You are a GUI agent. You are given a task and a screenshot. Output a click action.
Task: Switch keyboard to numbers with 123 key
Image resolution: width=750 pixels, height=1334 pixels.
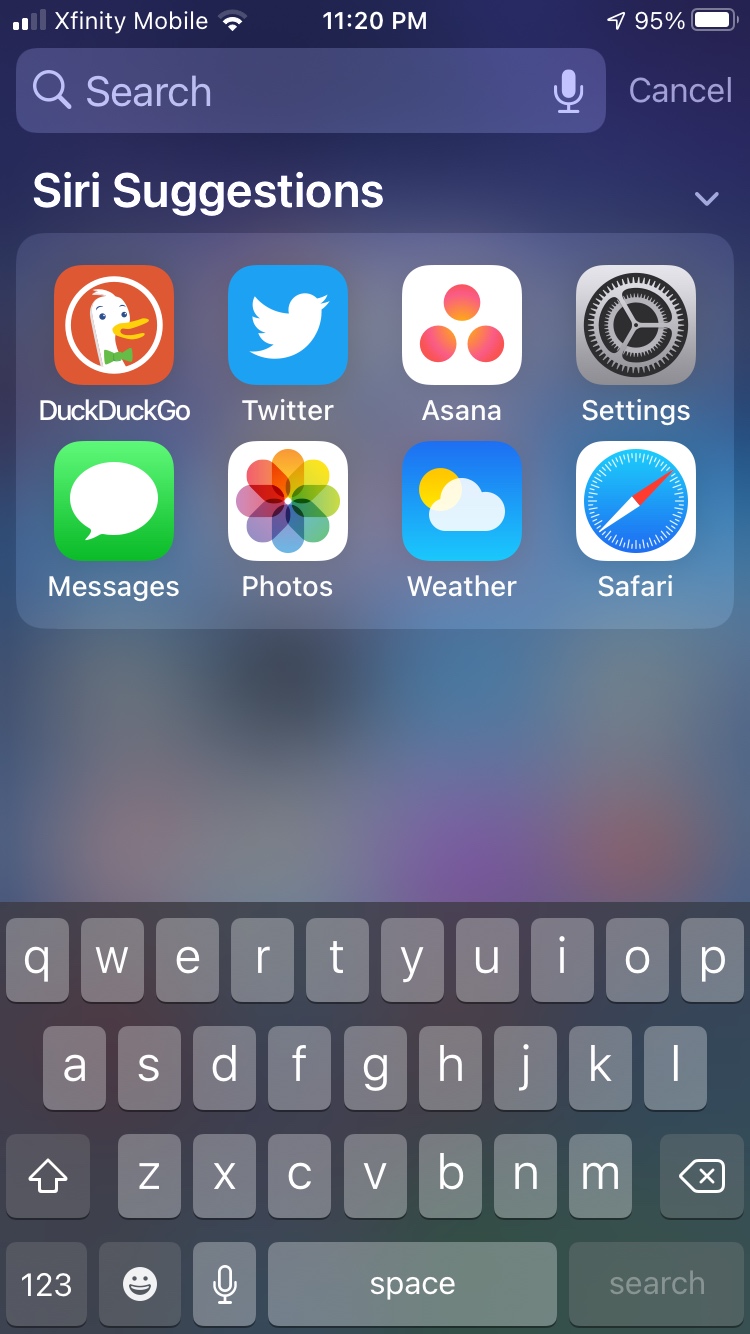(47, 1284)
